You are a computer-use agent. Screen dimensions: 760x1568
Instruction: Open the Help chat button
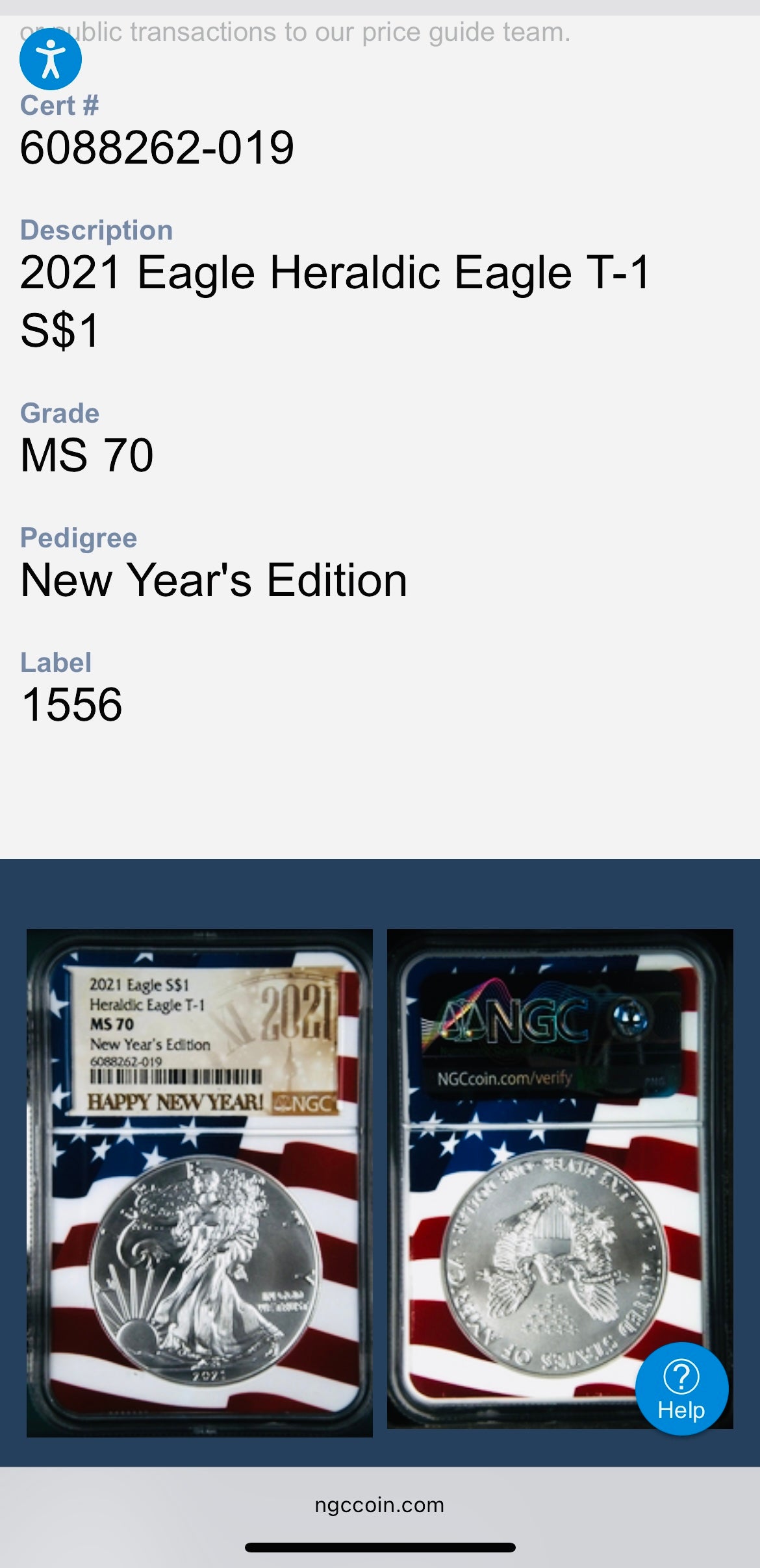pos(681,1388)
